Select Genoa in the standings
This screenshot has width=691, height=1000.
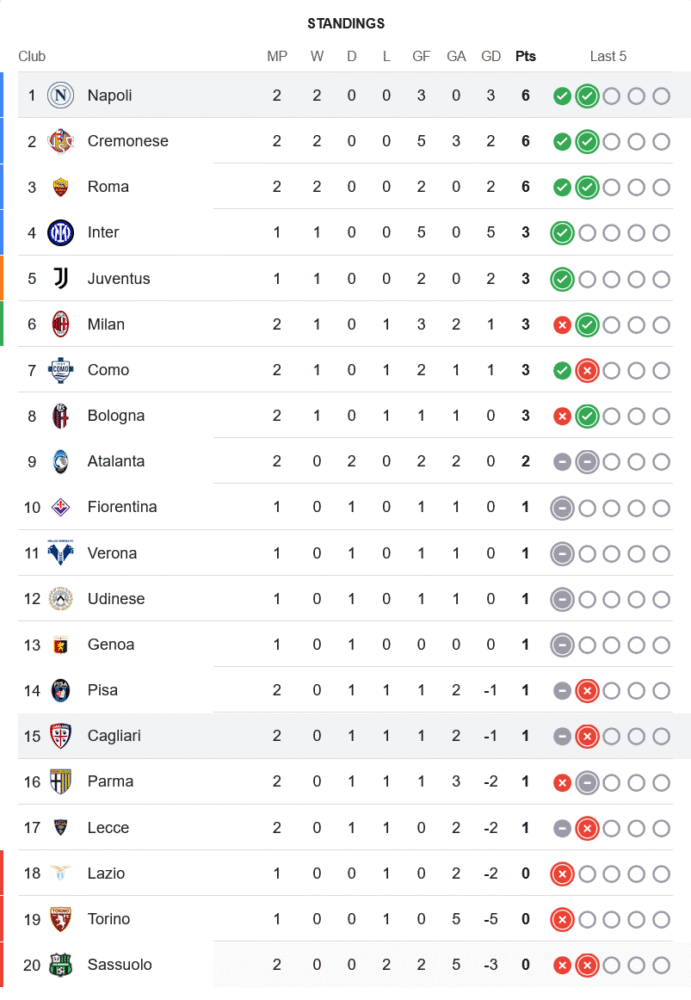click(110, 645)
